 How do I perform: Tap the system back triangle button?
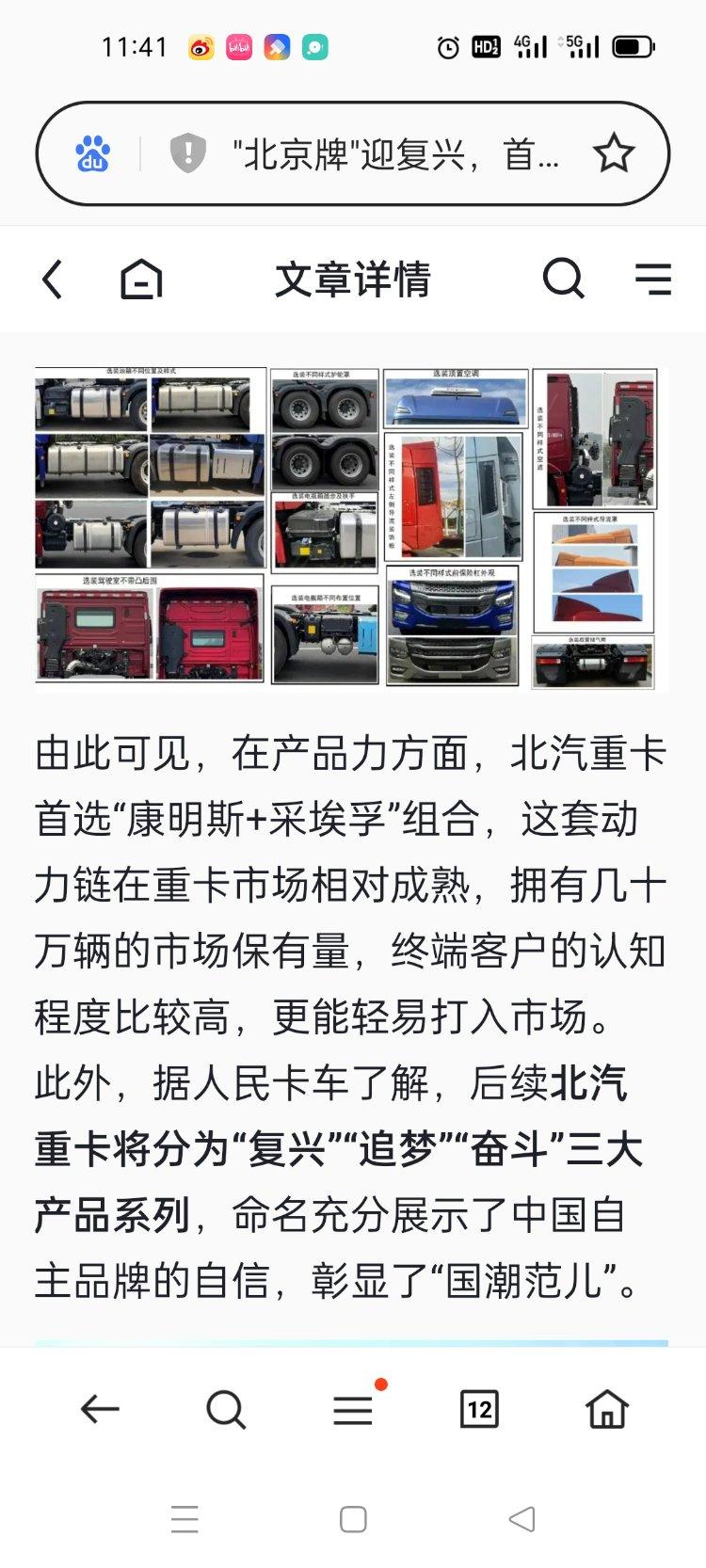[521, 1519]
